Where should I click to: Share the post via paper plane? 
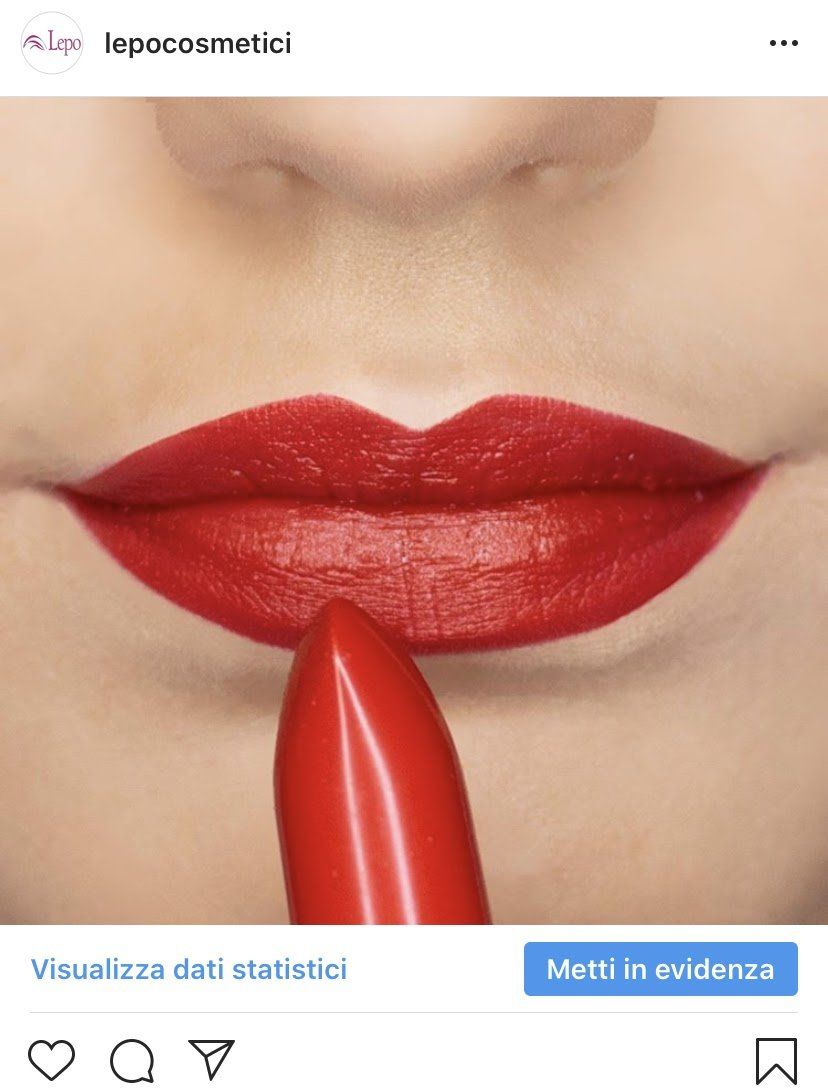(211, 1058)
